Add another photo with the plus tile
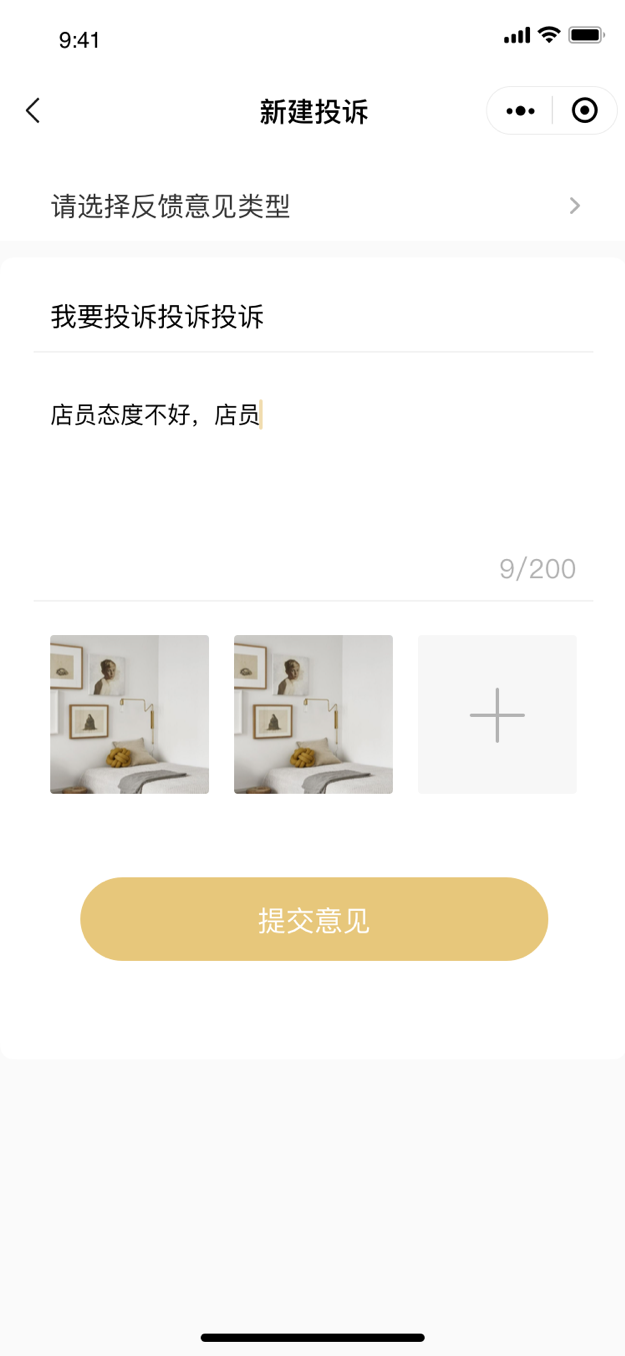The image size is (625, 1356). tap(497, 714)
